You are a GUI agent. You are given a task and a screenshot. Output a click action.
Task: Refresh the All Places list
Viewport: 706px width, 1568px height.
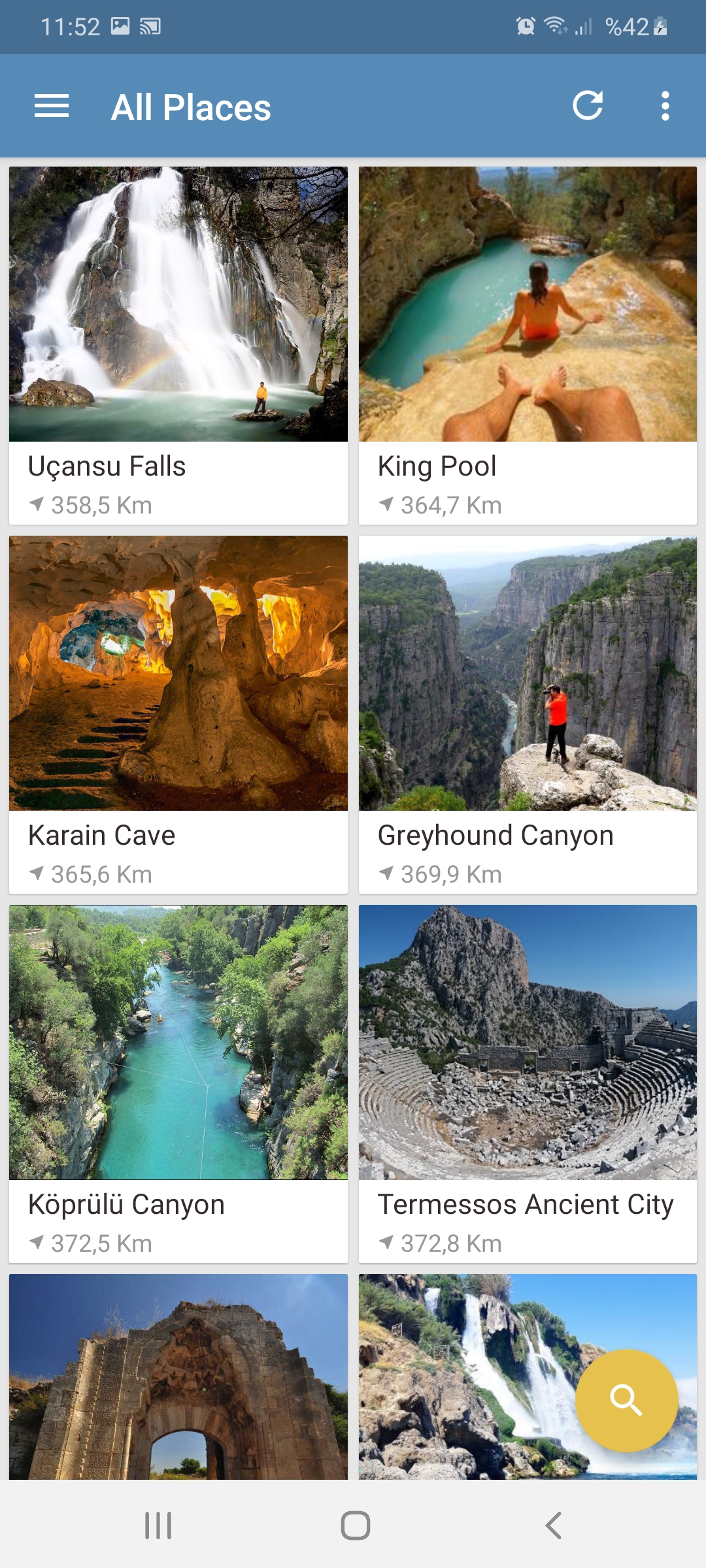point(588,106)
